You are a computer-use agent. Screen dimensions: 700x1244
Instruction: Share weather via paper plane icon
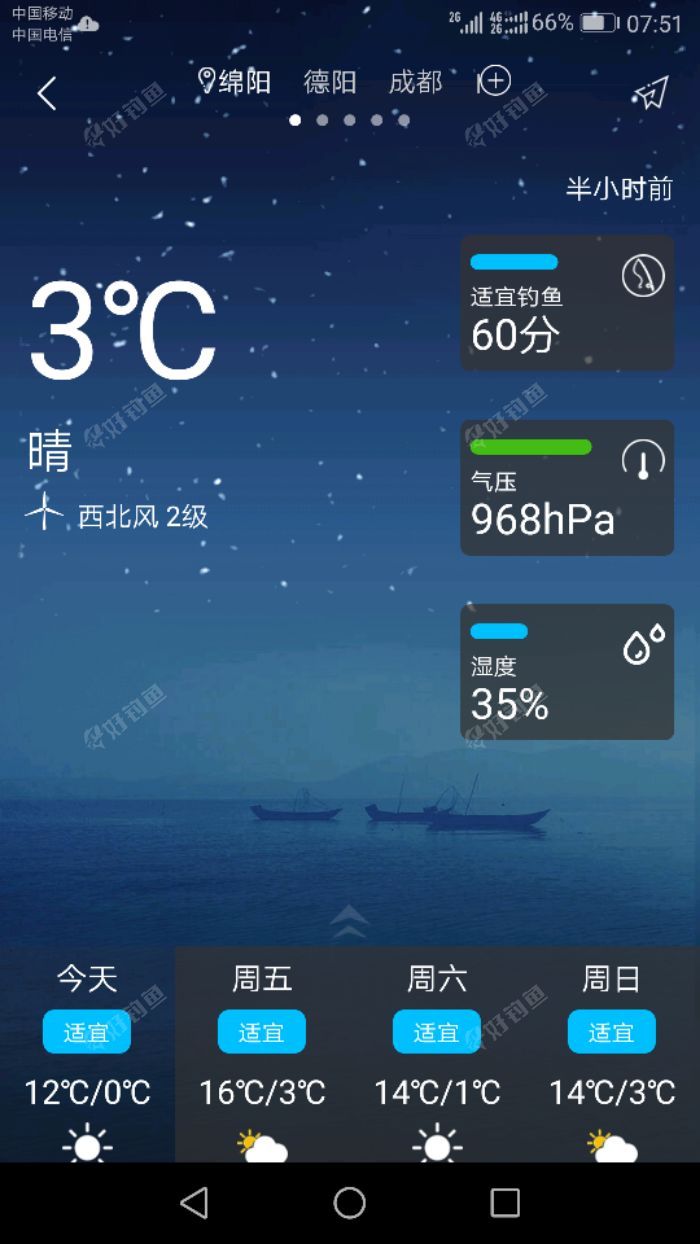pos(650,93)
